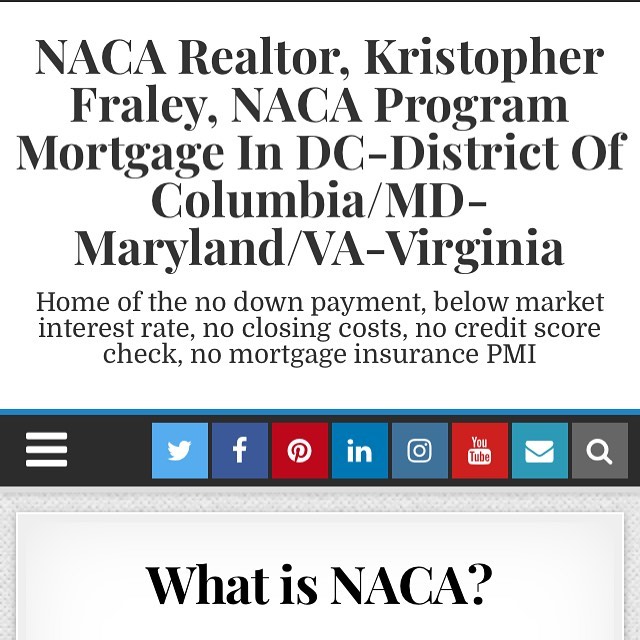Image resolution: width=640 pixels, height=640 pixels.
Task: Tap the email envelope icon
Action: (540, 451)
